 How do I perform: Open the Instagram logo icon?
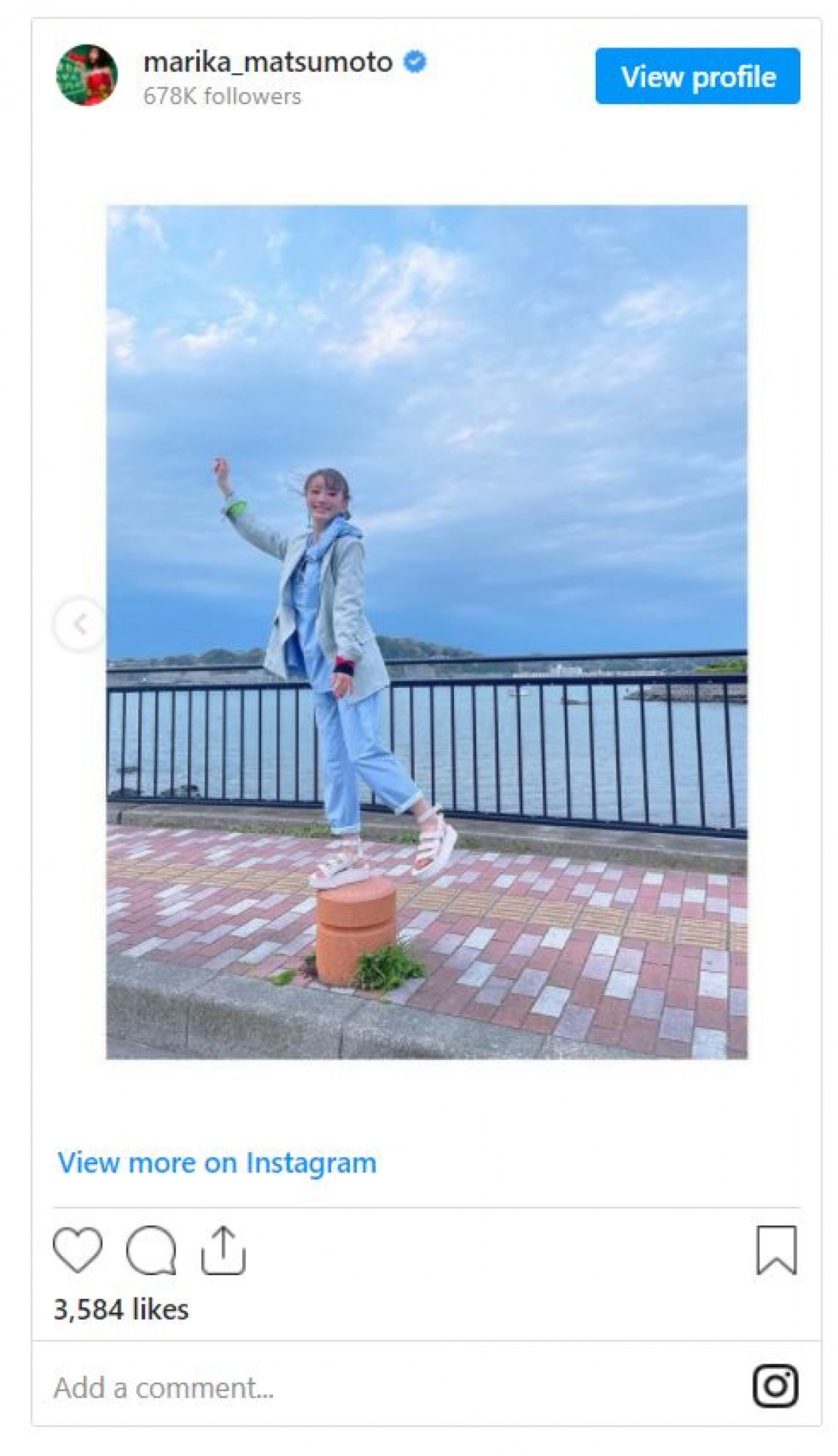[775, 1385]
